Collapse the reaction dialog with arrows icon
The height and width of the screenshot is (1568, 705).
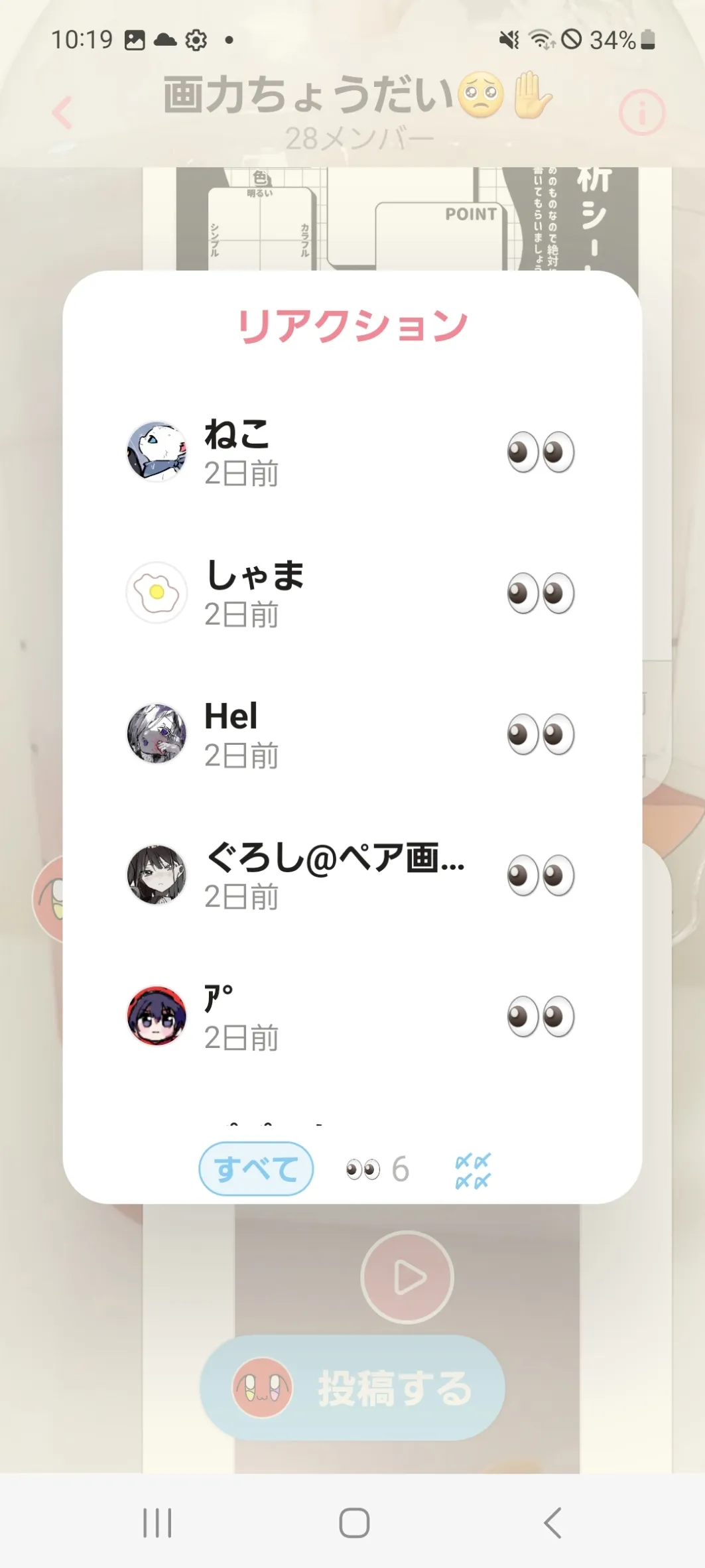[x=473, y=1171]
